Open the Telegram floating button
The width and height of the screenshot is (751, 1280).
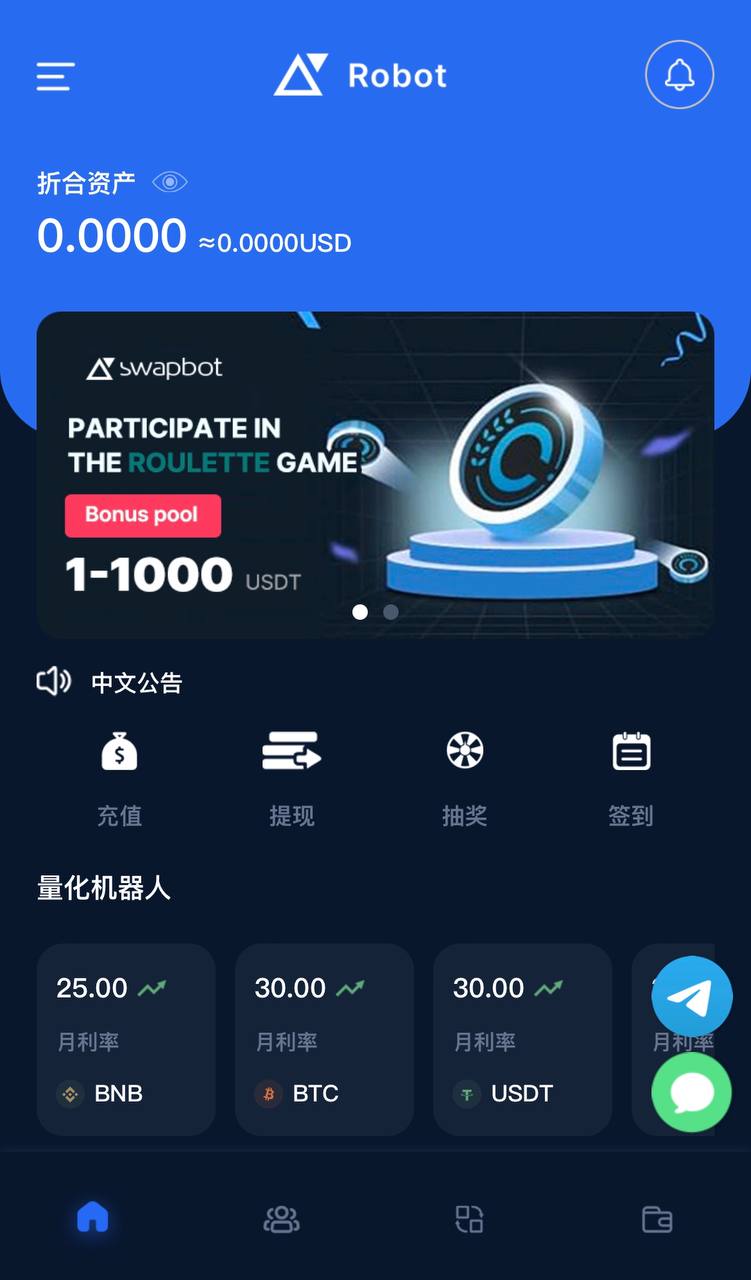click(x=692, y=997)
